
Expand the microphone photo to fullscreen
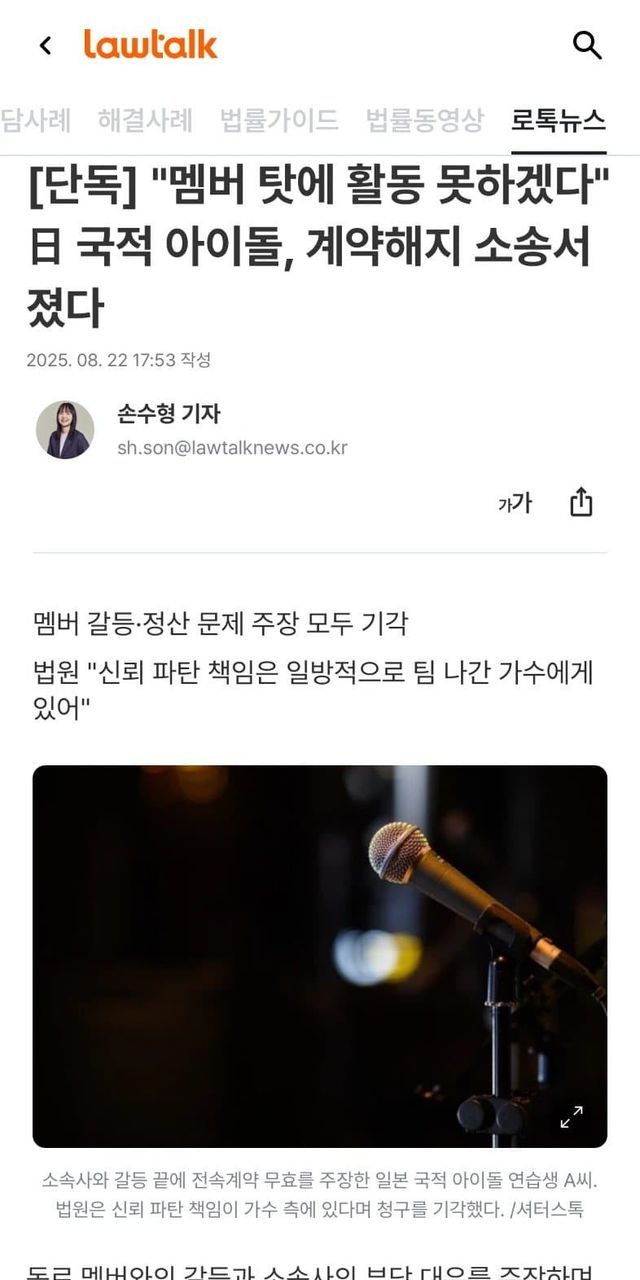[x=571, y=1117]
